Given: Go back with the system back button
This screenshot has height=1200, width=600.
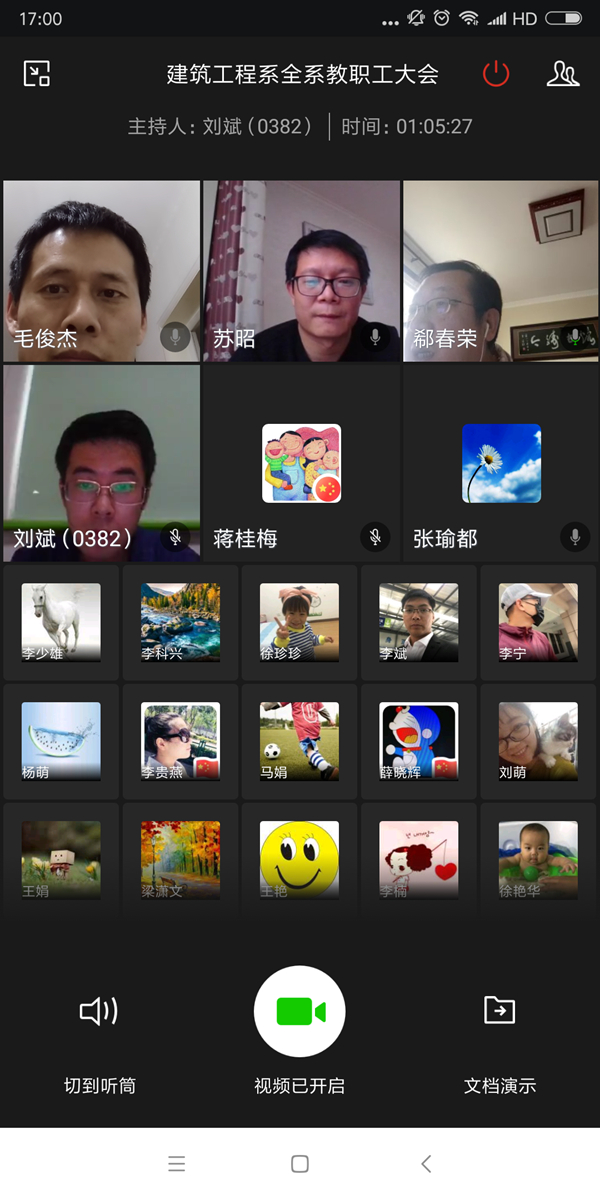Looking at the screenshot, I should click(426, 1163).
